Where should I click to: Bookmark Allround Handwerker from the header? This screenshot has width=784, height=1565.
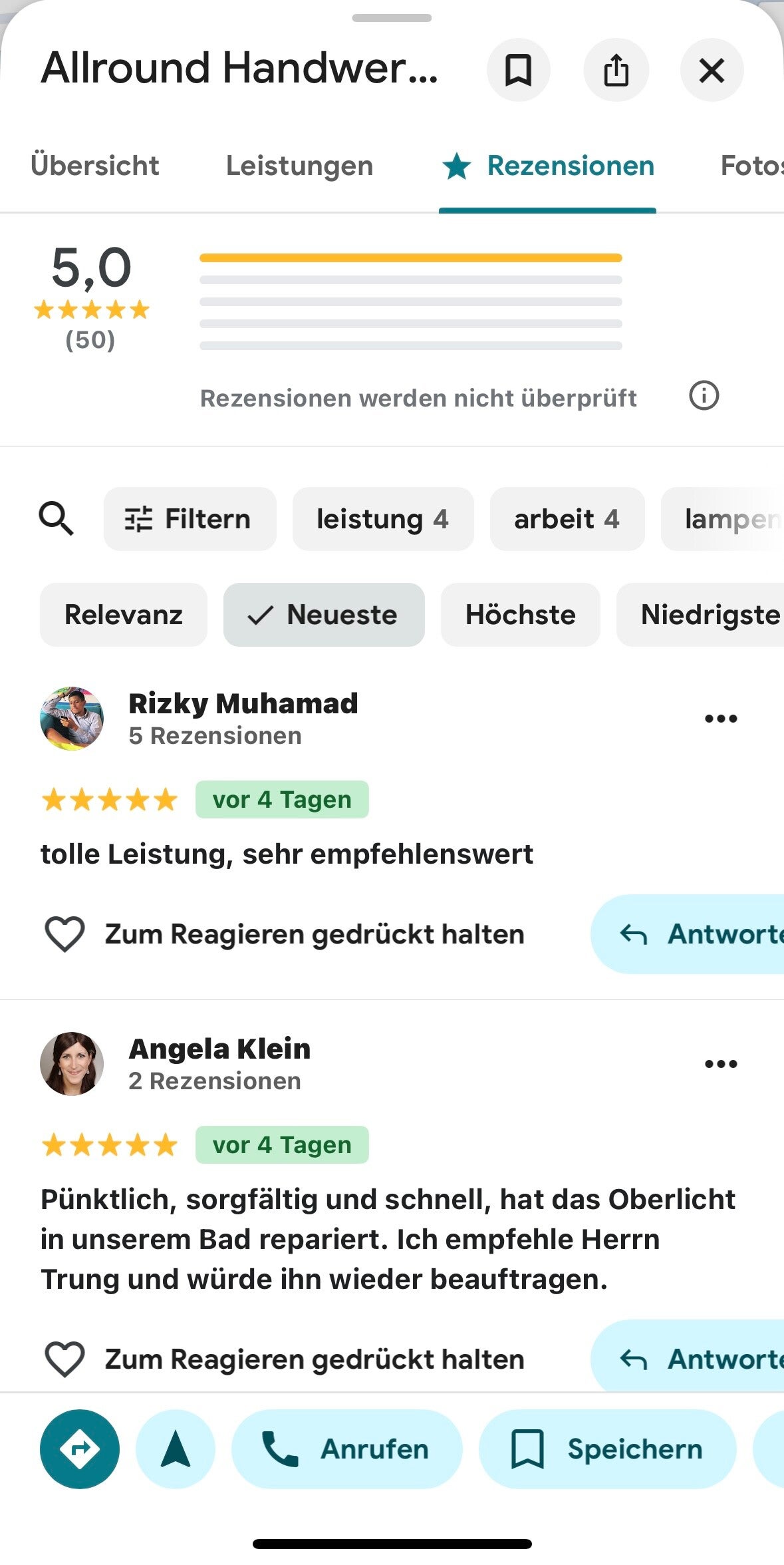(518, 70)
